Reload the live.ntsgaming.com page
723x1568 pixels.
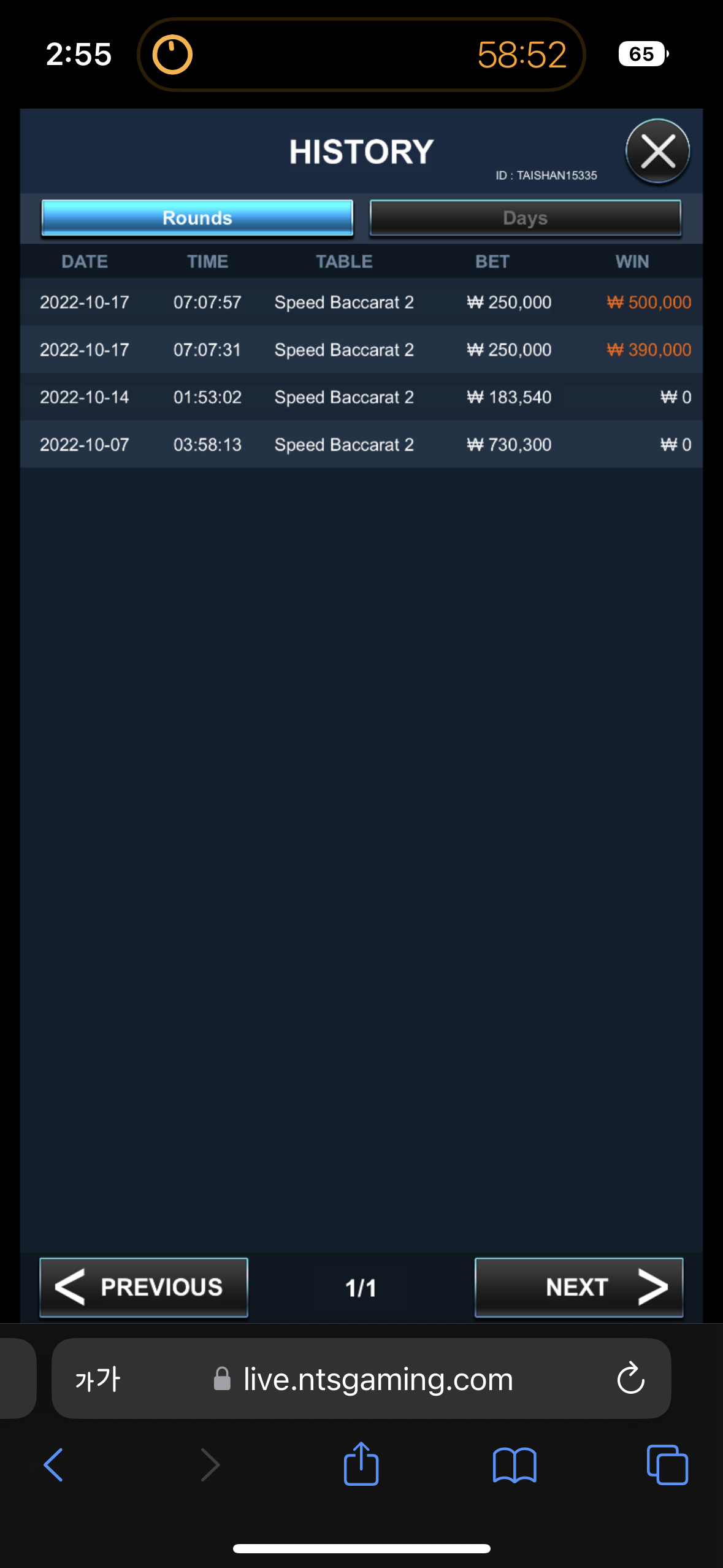pos(630,1379)
